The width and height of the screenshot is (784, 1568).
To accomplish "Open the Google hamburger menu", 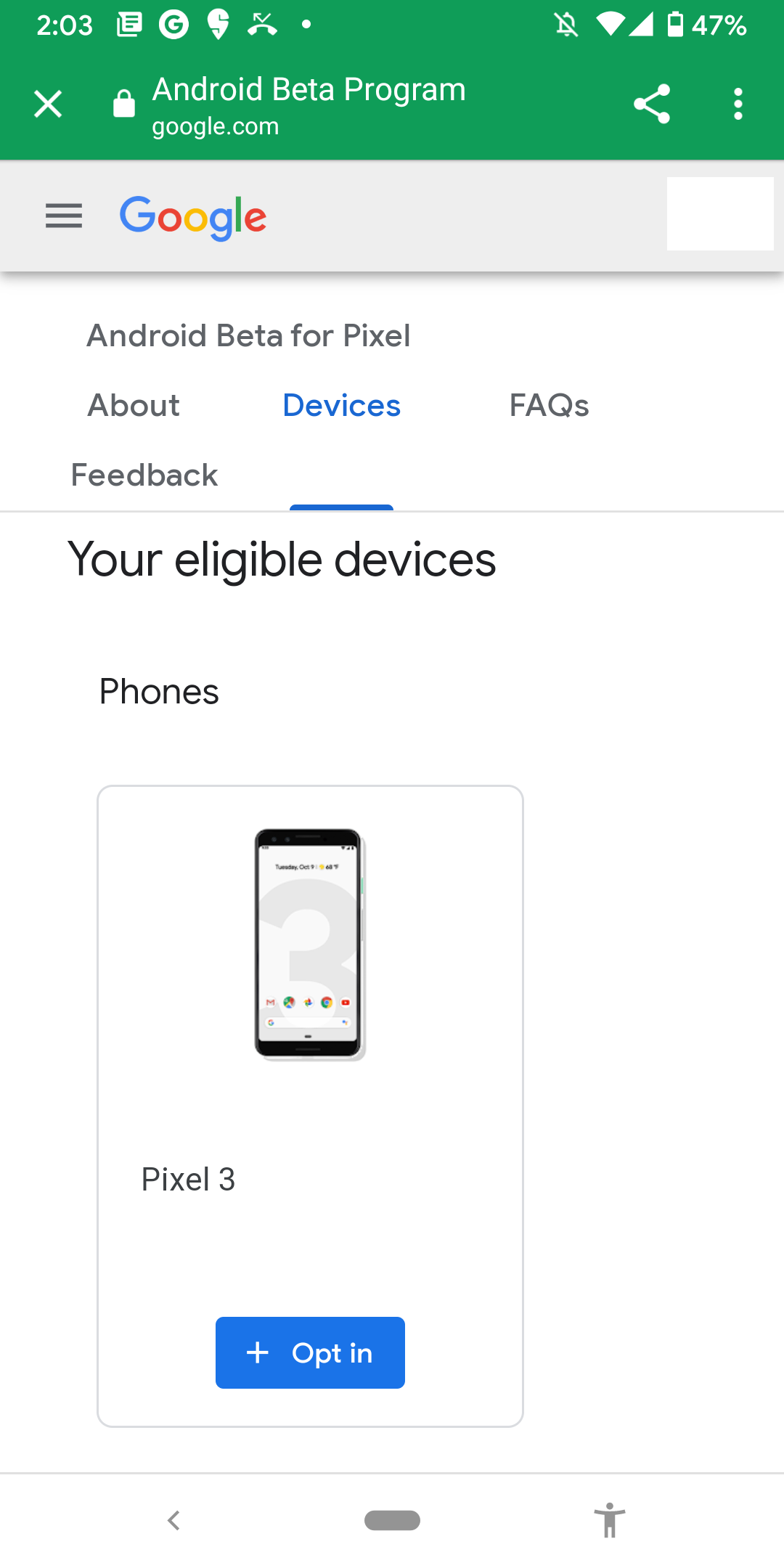I will click(64, 216).
